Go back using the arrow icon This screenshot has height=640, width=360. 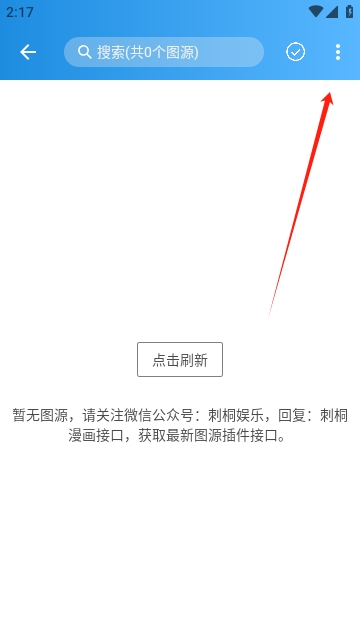coord(28,52)
